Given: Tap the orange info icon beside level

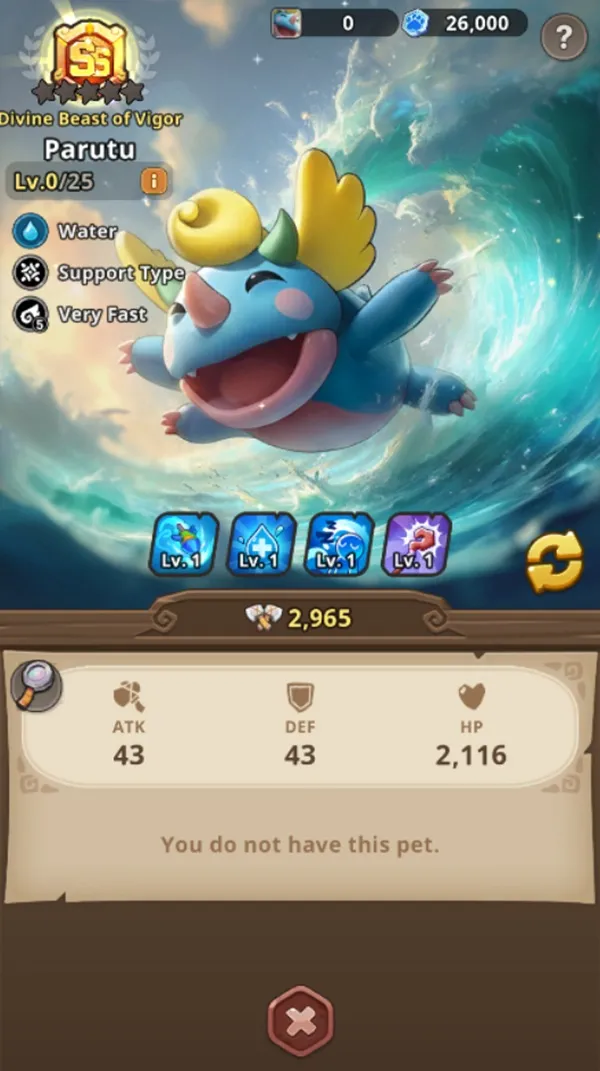Looking at the screenshot, I should (x=154, y=181).
